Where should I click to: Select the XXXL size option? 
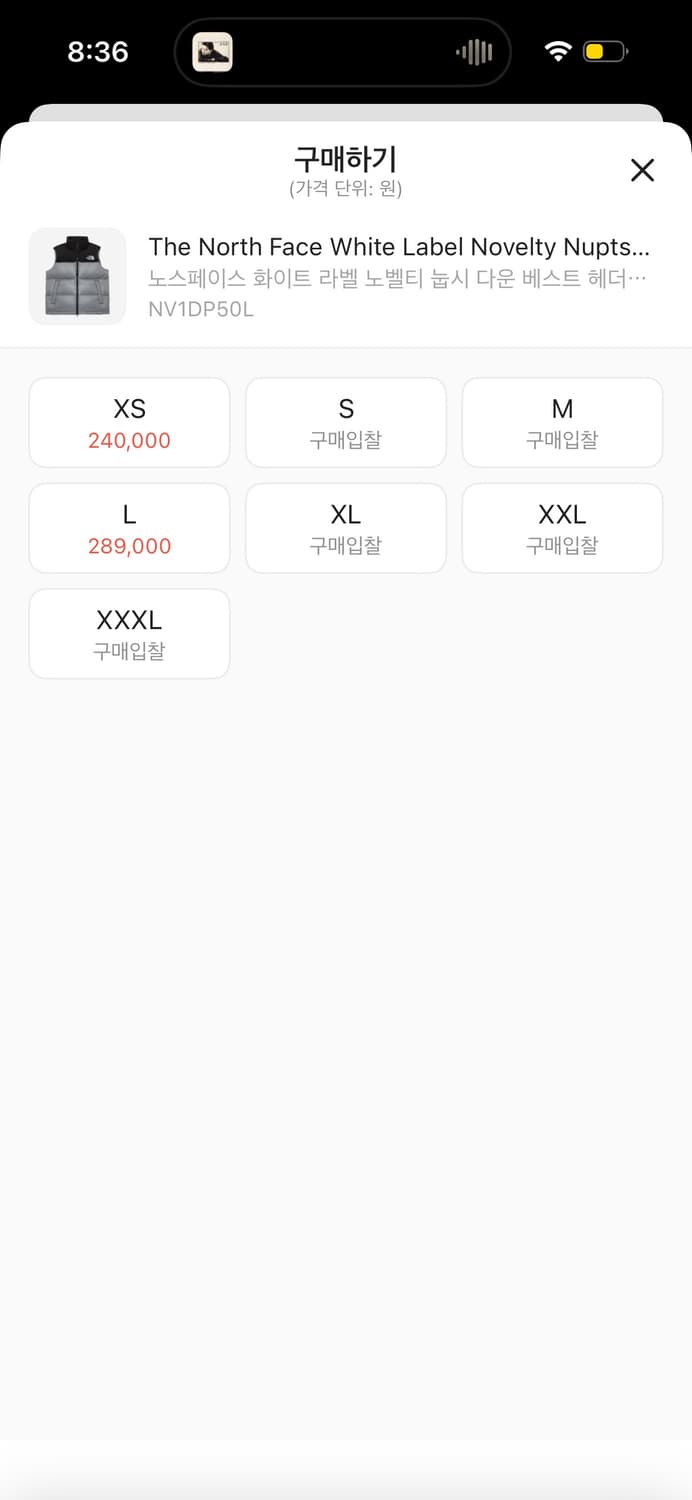click(129, 635)
